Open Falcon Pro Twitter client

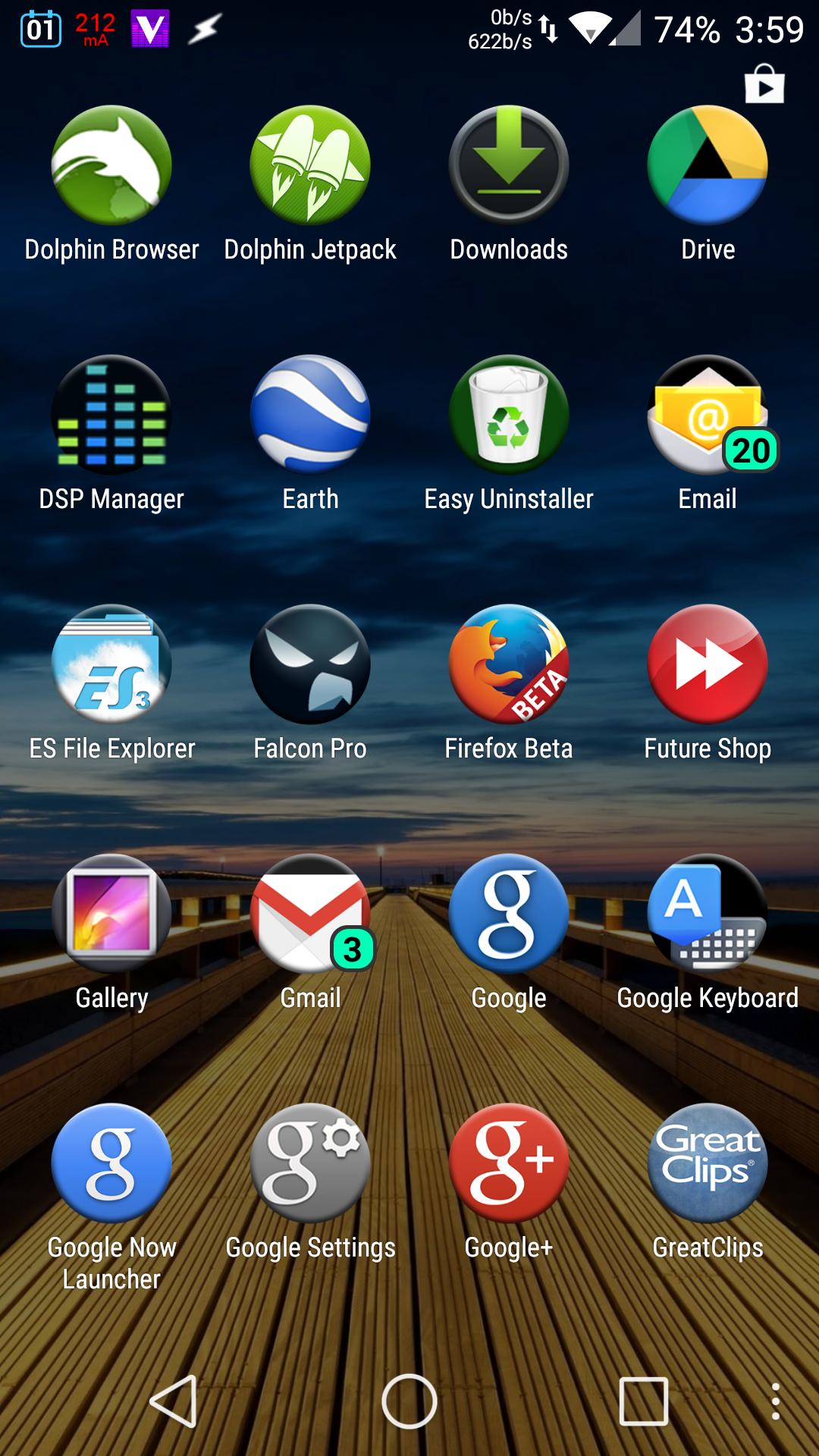[309, 664]
